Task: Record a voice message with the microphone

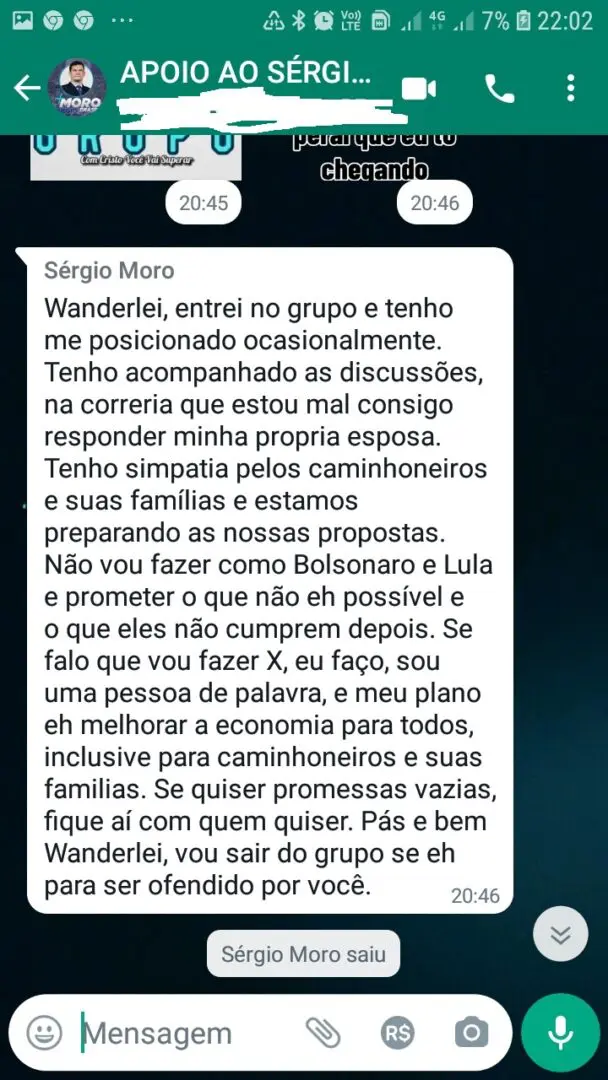Action: (x=560, y=1032)
